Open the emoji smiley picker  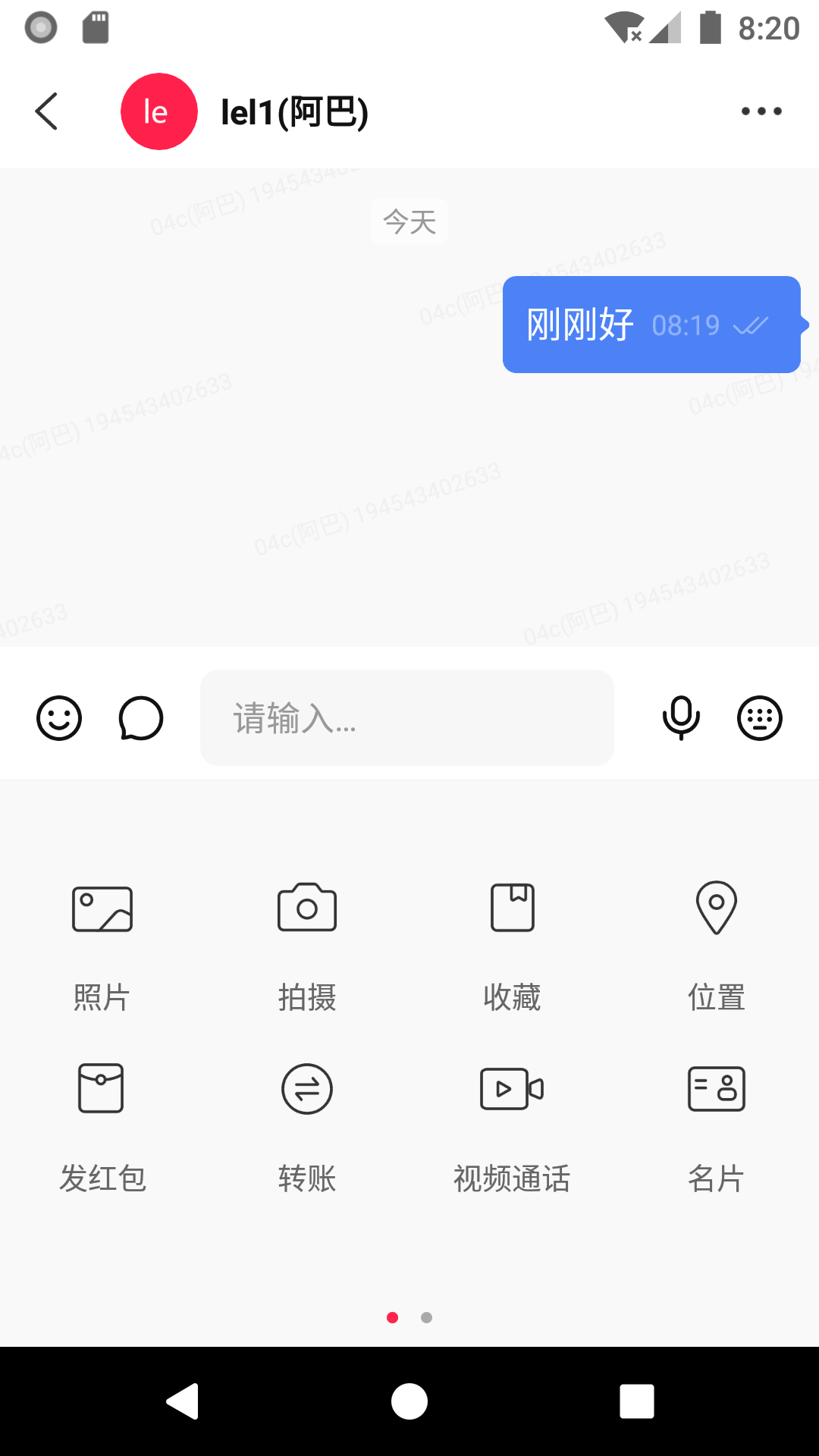pos(59,717)
